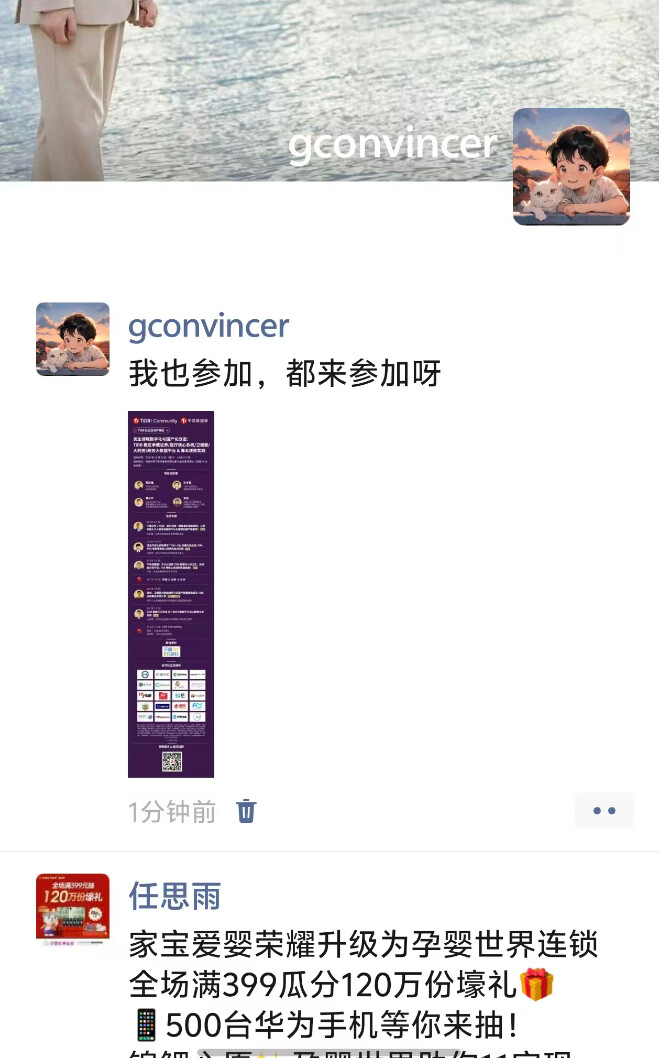The image size is (659, 1058).
Task: Open gconvincer's profile avatar on cover
Action: (x=571, y=166)
